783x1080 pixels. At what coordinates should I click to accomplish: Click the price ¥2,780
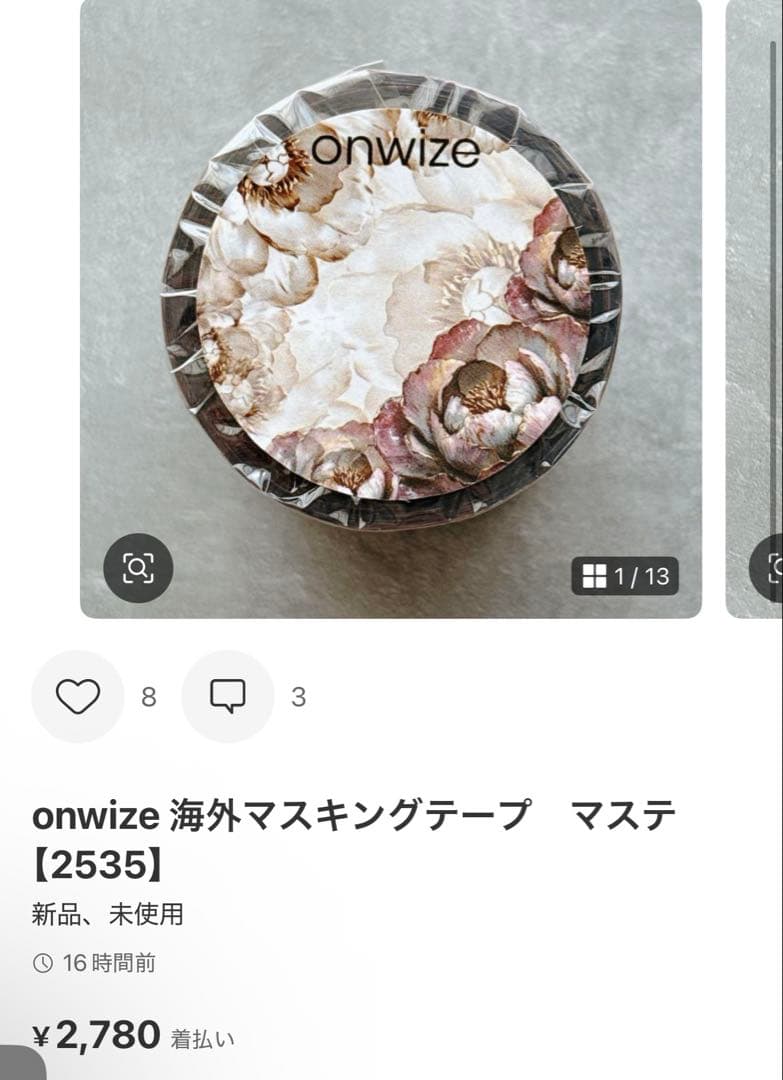point(100,1037)
